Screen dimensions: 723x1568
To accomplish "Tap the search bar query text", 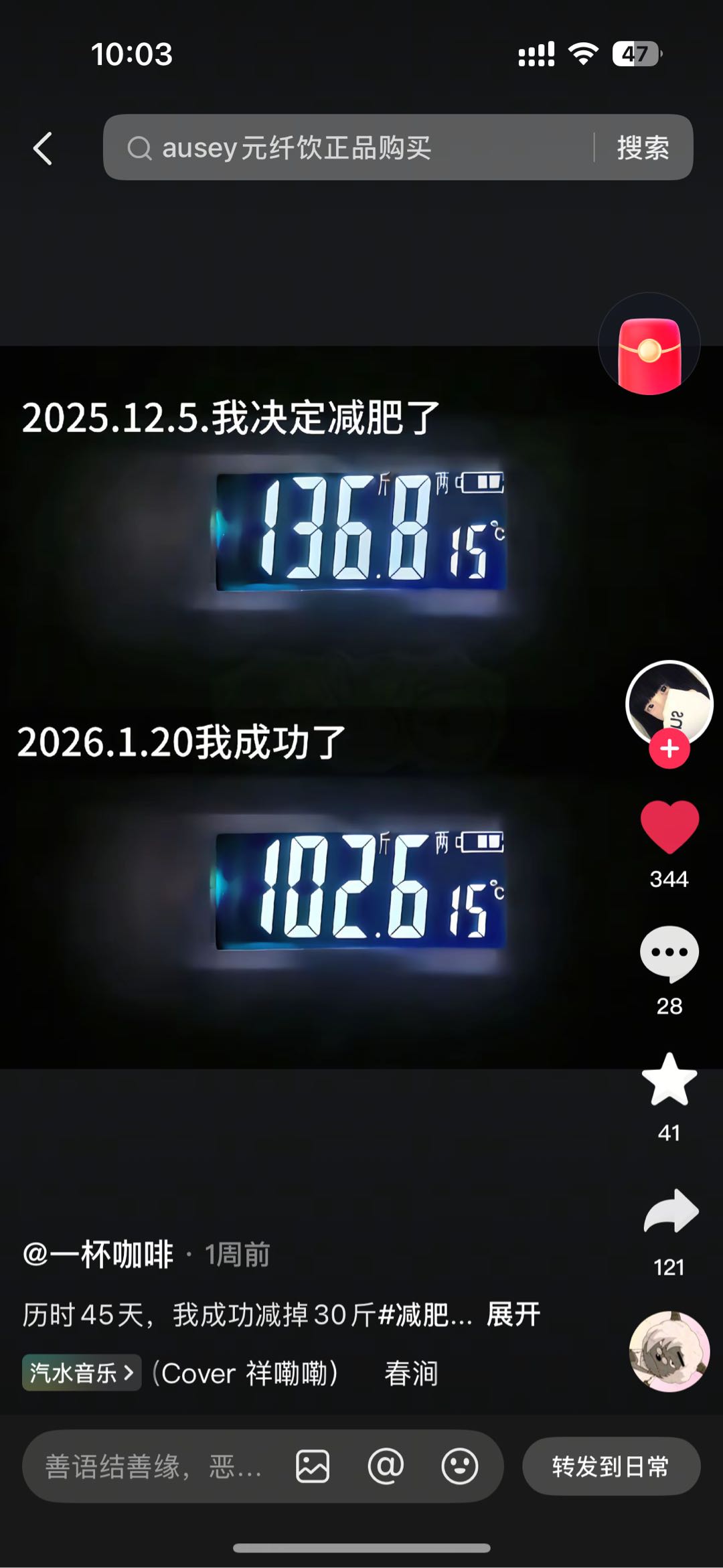I will pyautogui.click(x=296, y=148).
